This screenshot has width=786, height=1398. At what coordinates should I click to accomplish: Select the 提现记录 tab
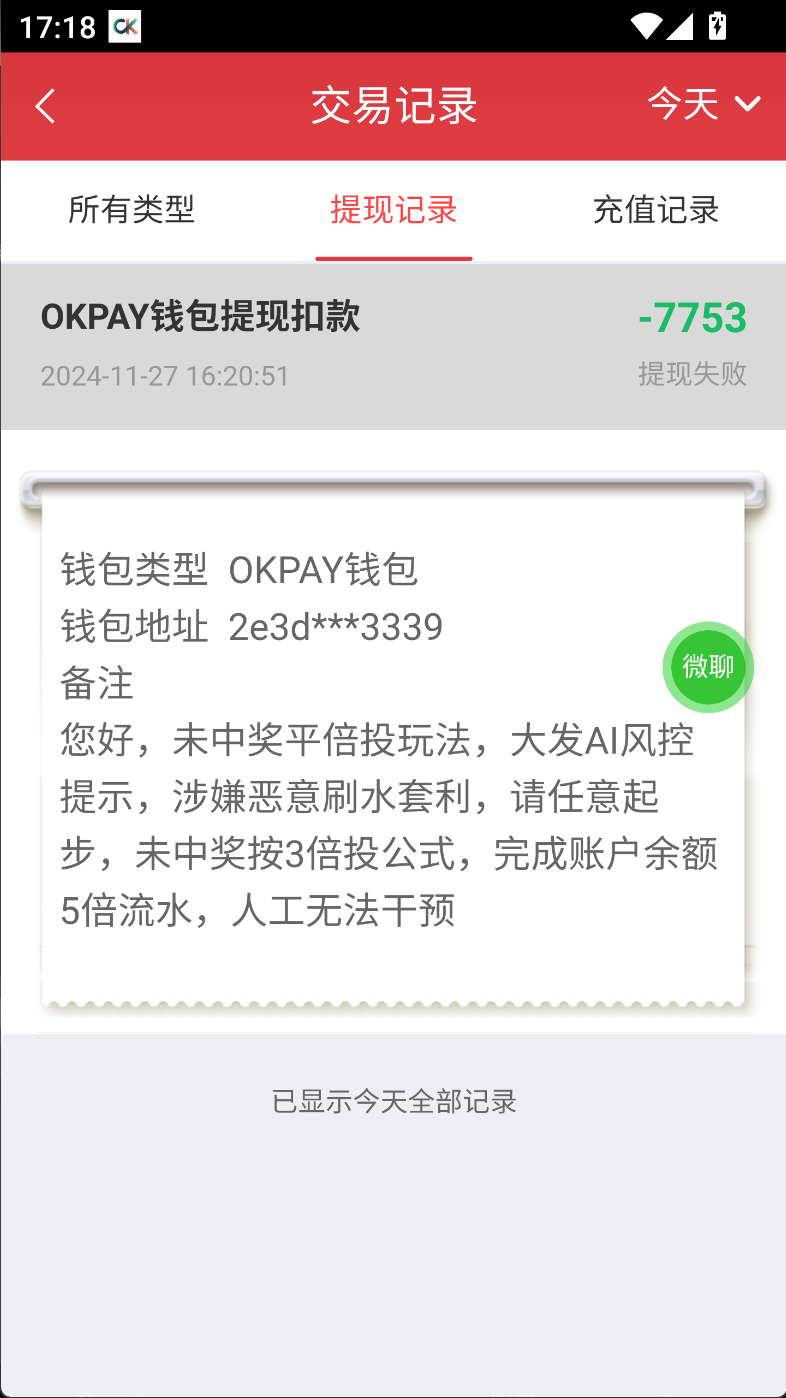tap(393, 211)
